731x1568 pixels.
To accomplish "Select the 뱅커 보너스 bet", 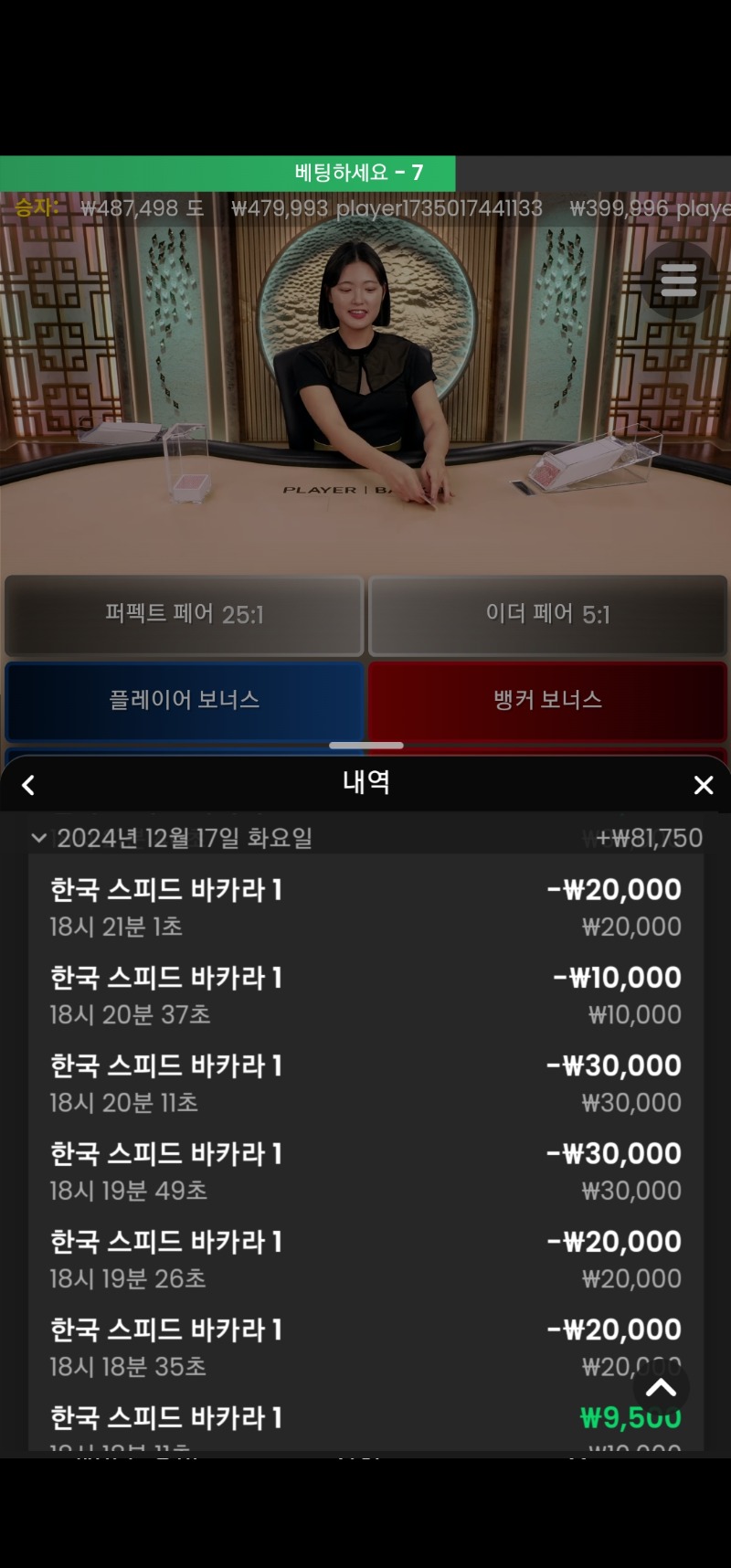I will [x=547, y=701].
